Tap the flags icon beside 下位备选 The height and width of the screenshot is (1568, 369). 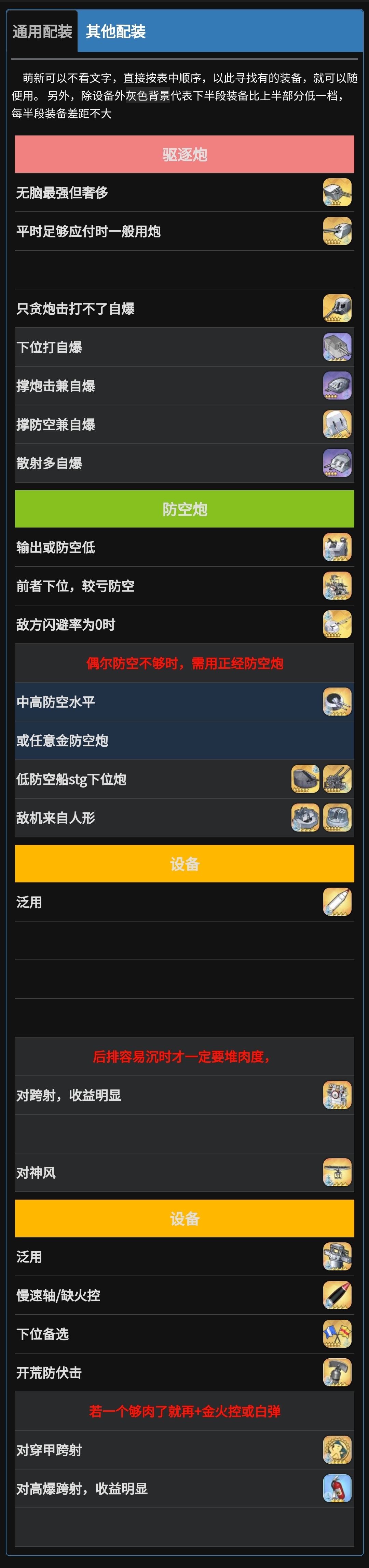[337, 1334]
